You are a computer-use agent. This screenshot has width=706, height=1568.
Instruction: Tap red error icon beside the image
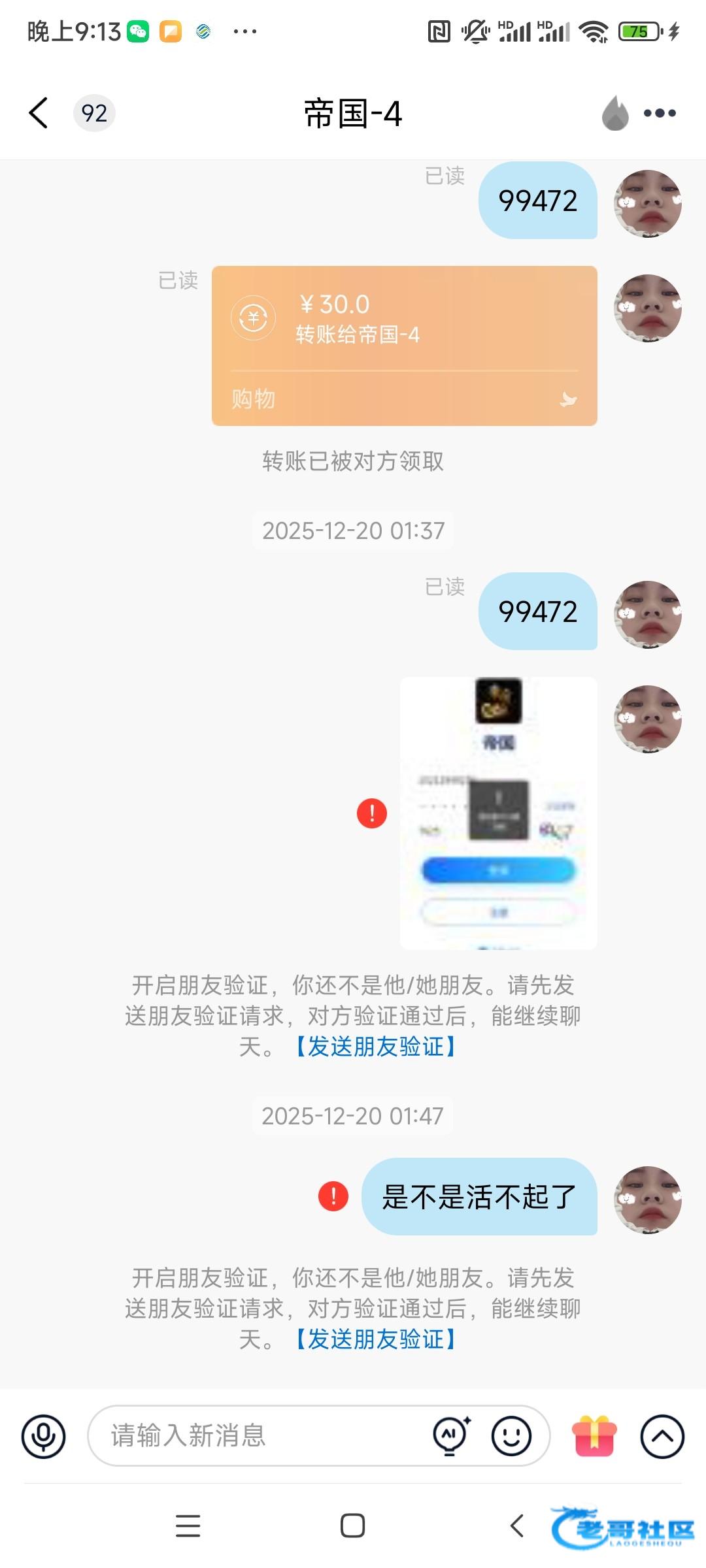point(372,813)
